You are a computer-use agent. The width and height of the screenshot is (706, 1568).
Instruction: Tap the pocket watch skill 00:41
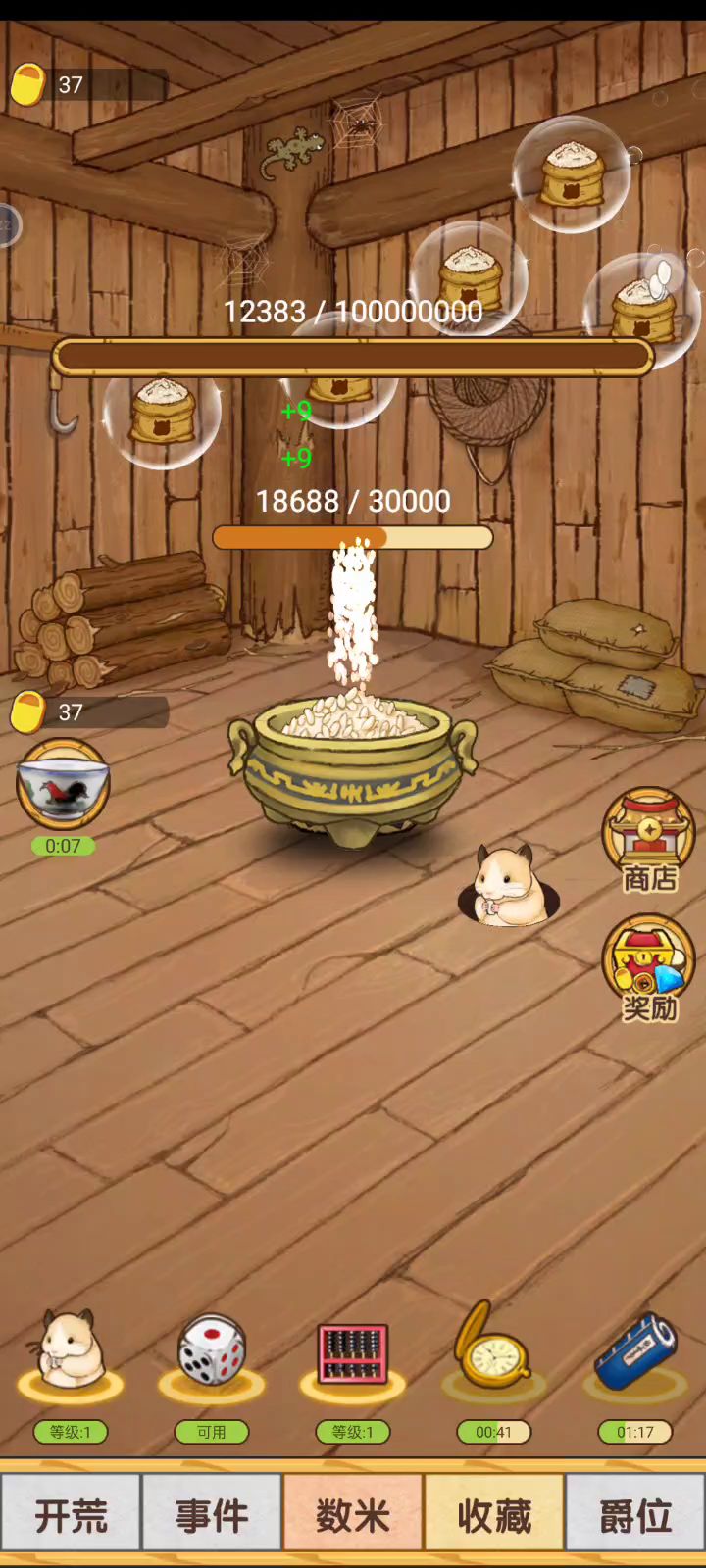494,1352
